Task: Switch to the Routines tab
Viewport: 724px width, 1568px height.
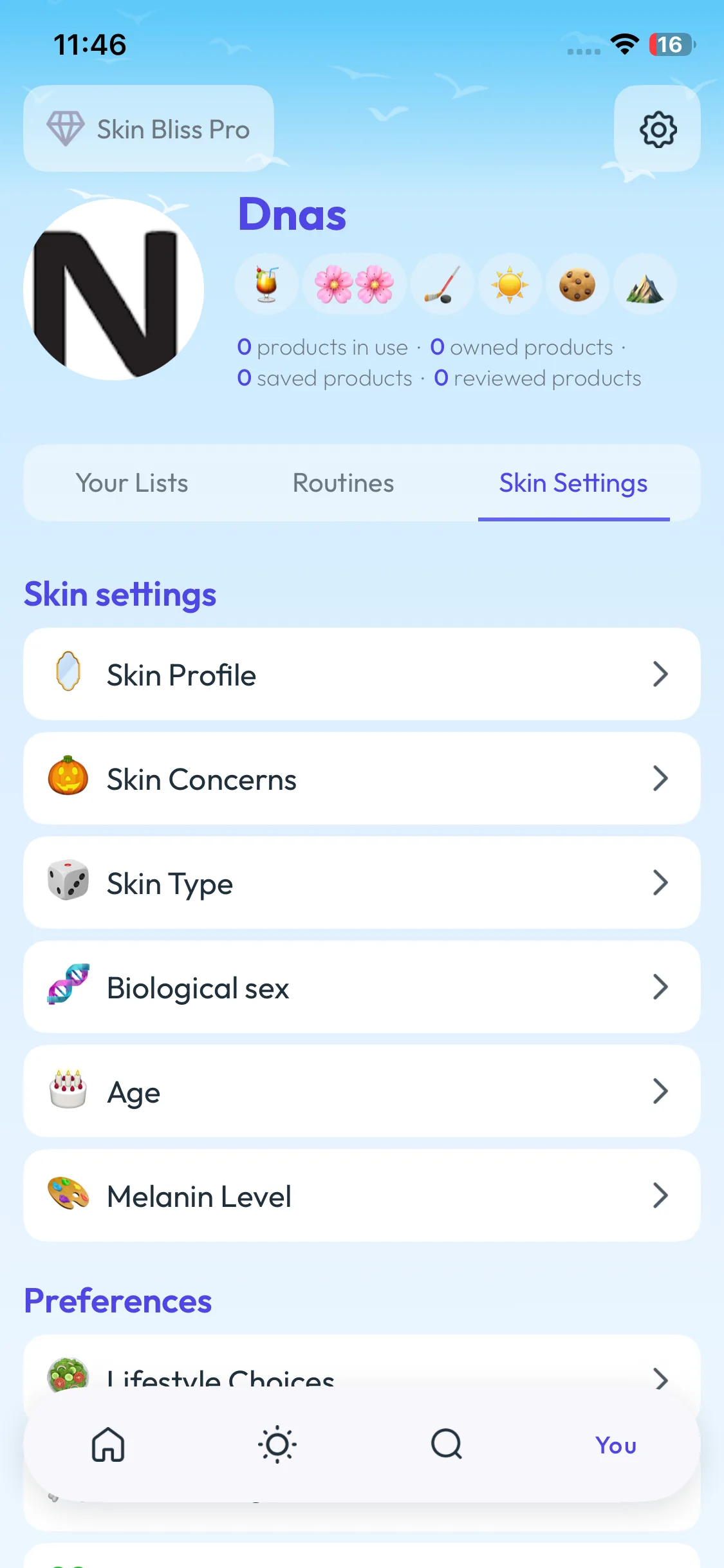Action: tap(343, 483)
